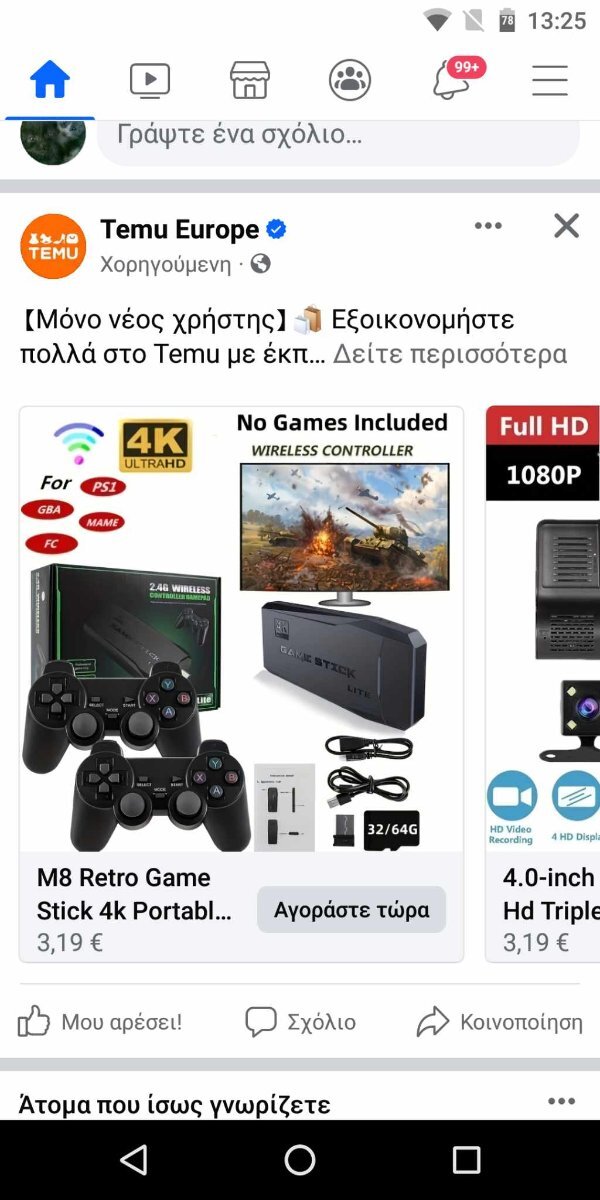Viewport: 600px width, 1200px height.
Task: Comment on the Temu post via Σχόλιο
Action: click(x=300, y=1022)
